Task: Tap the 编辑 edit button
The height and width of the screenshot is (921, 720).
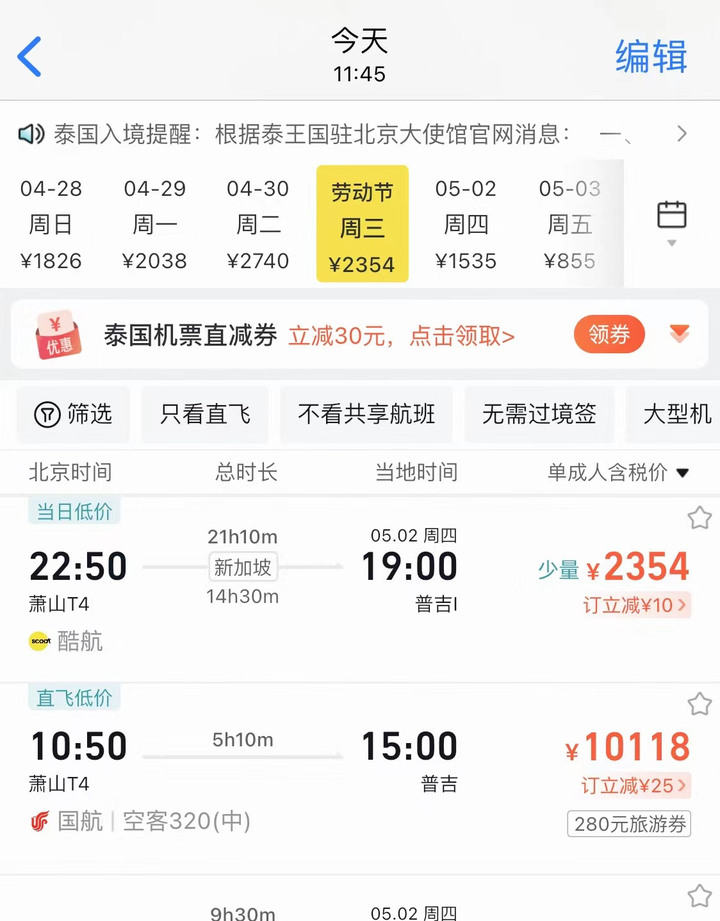Action: pyautogui.click(x=651, y=57)
